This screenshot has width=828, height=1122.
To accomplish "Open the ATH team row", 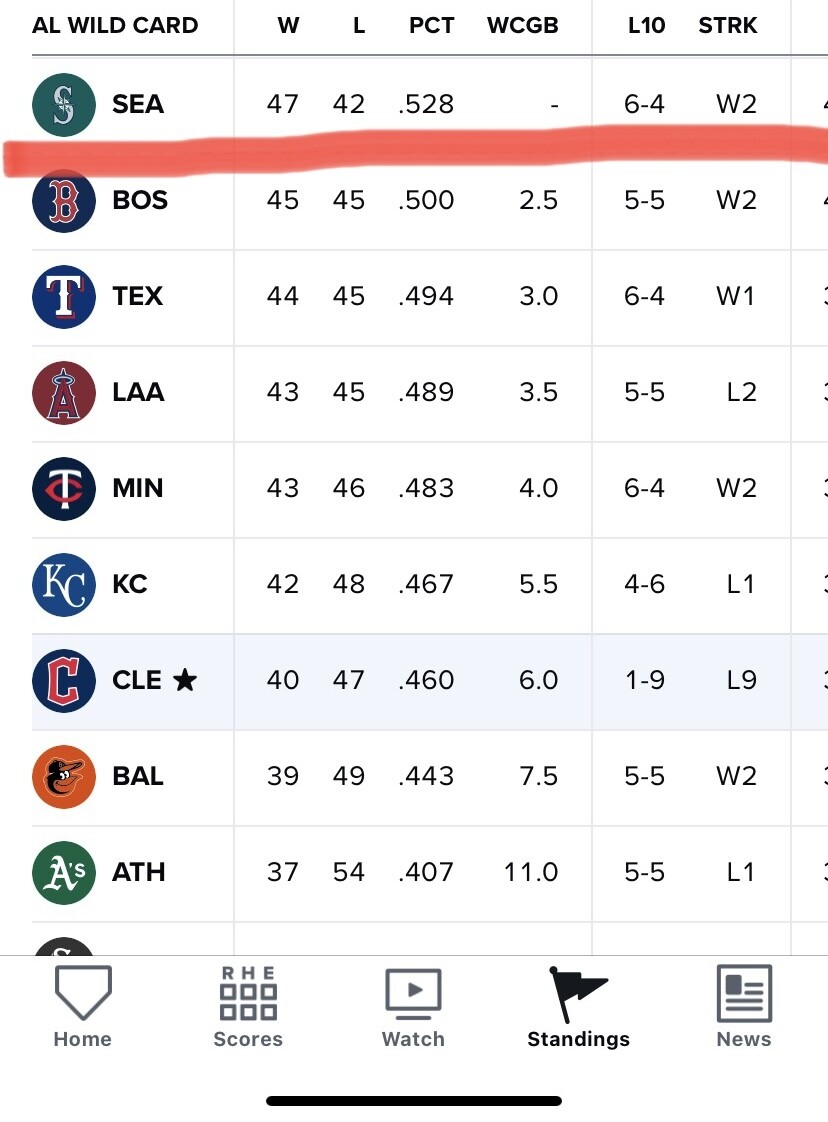I will pyautogui.click(x=138, y=872).
